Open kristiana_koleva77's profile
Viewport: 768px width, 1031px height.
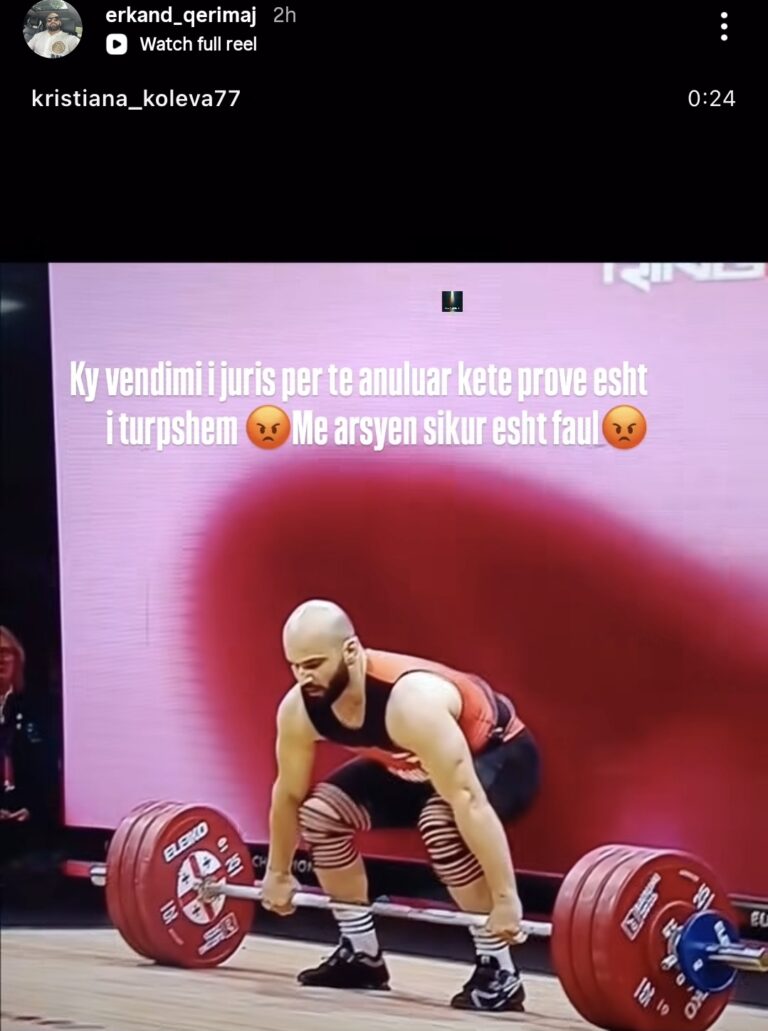(136, 98)
